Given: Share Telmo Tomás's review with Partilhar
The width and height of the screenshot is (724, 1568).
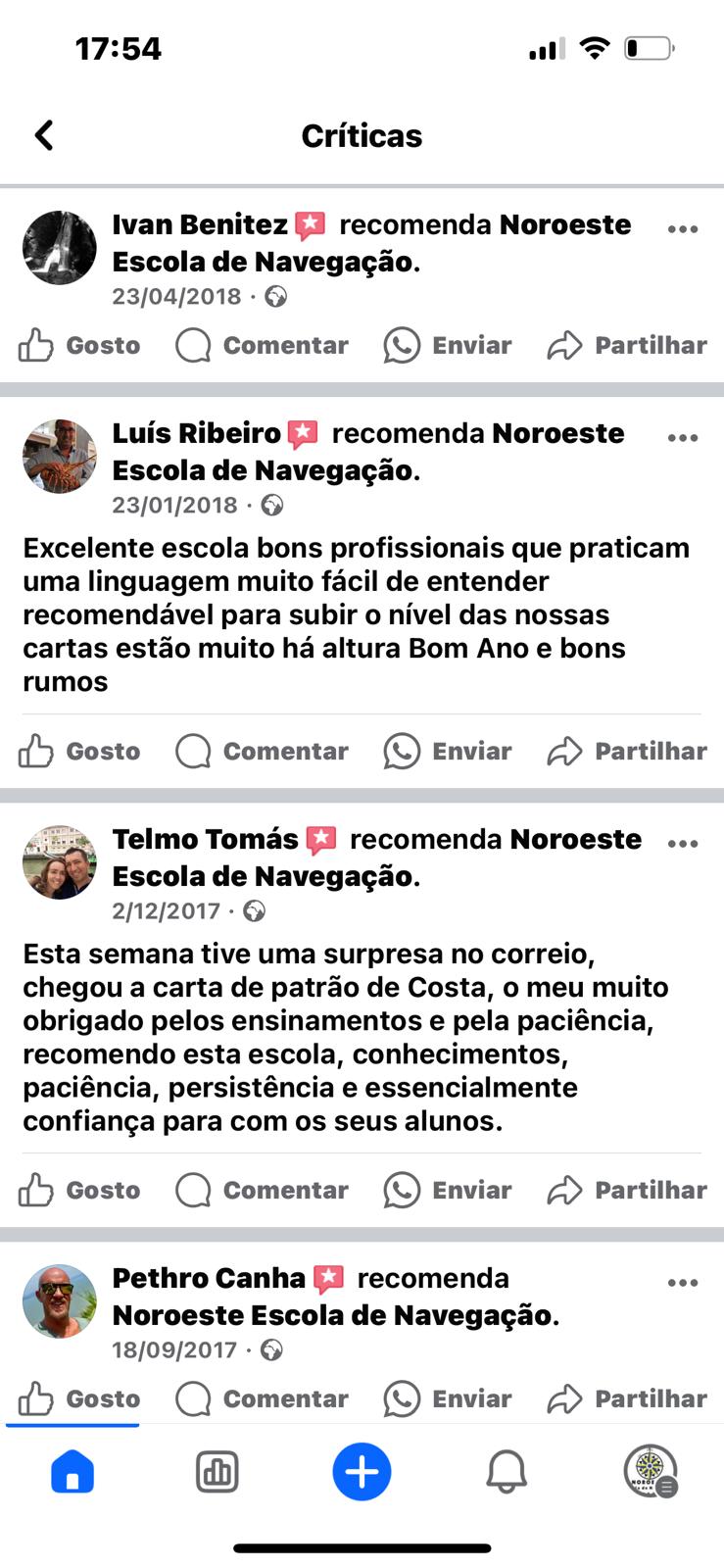Looking at the screenshot, I should click(627, 1190).
